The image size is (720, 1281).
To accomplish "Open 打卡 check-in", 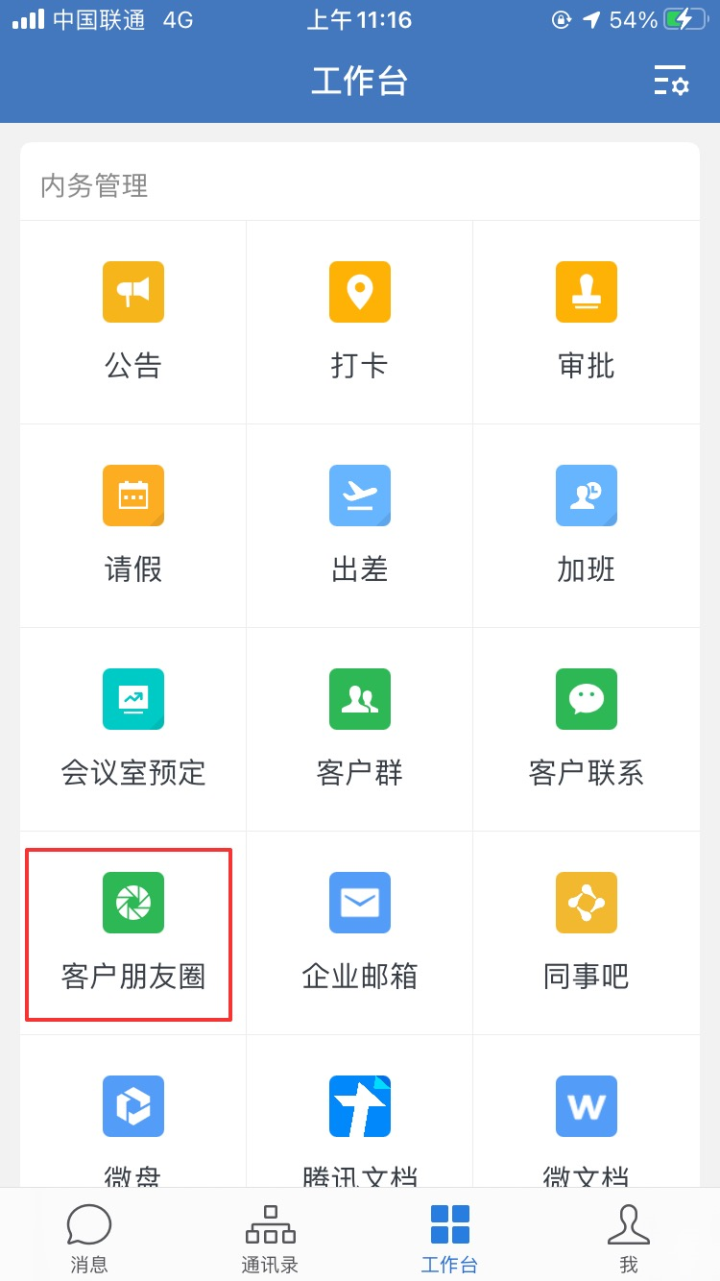I will [360, 322].
